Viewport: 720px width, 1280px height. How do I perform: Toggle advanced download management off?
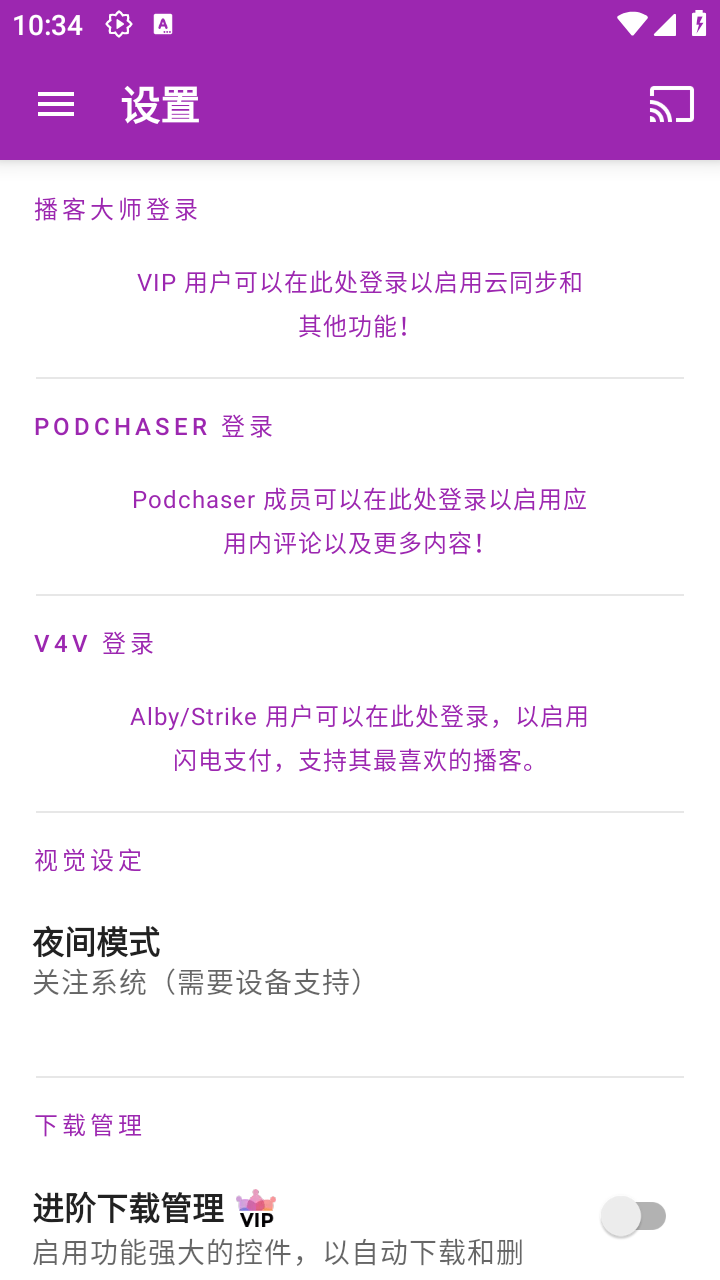[x=636, y=1216]
